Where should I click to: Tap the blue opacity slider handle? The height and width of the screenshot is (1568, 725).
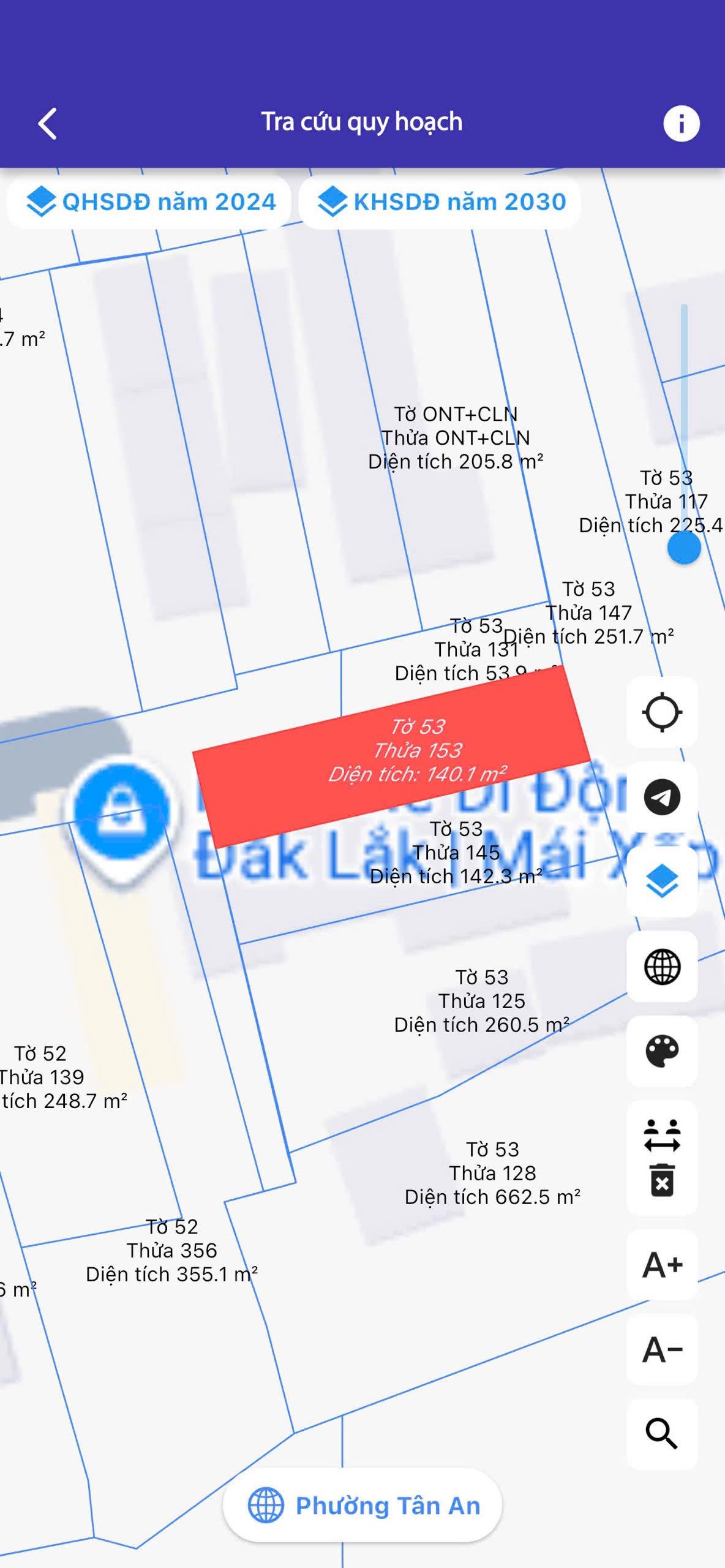[683, 547]
